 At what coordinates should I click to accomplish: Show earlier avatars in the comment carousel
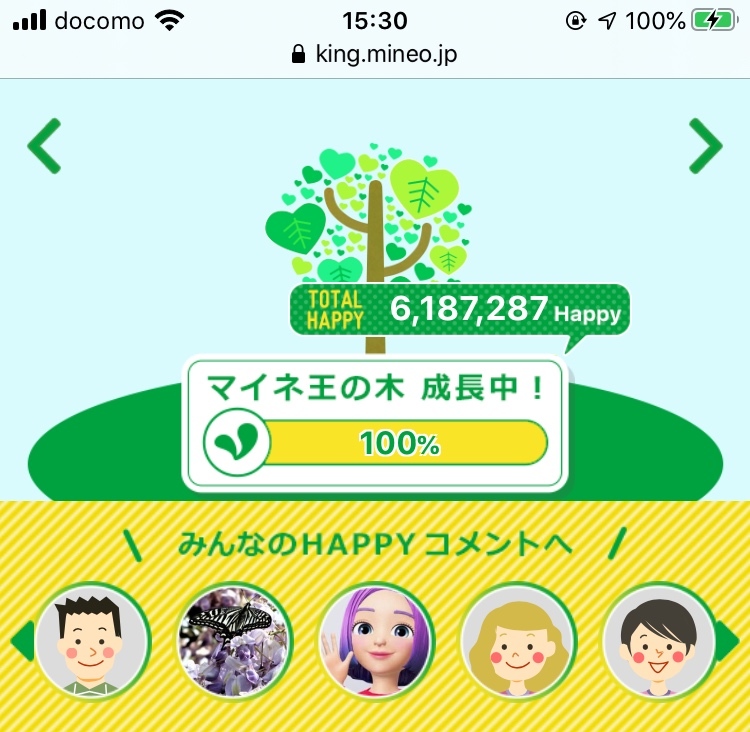click(22, 641)
